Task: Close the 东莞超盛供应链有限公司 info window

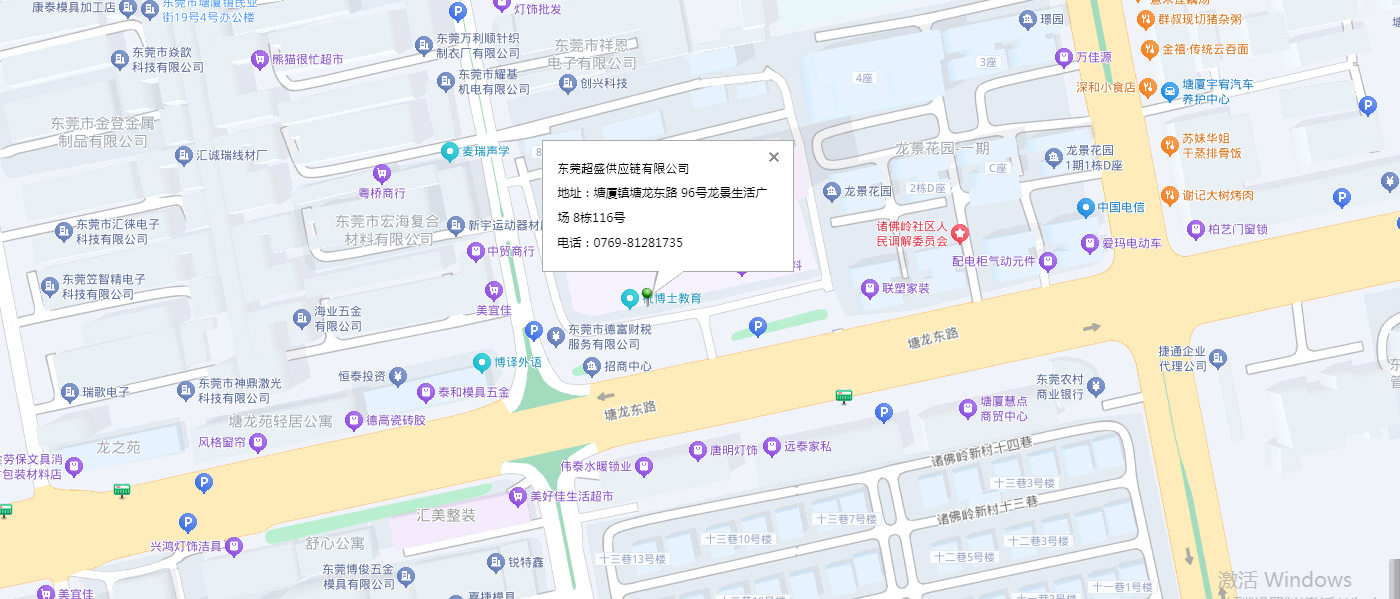Action: coord(774,157)
